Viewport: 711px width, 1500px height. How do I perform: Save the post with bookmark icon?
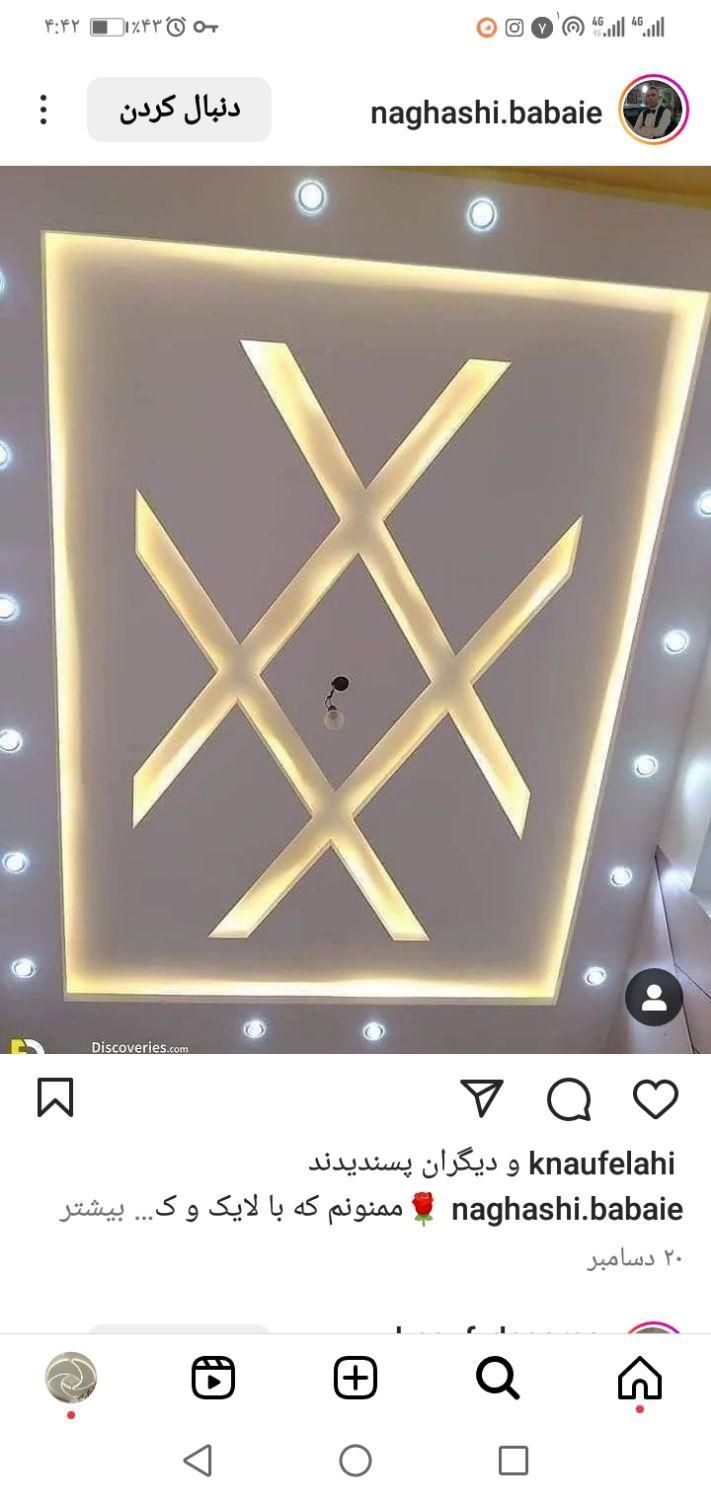coord(55,1098)
